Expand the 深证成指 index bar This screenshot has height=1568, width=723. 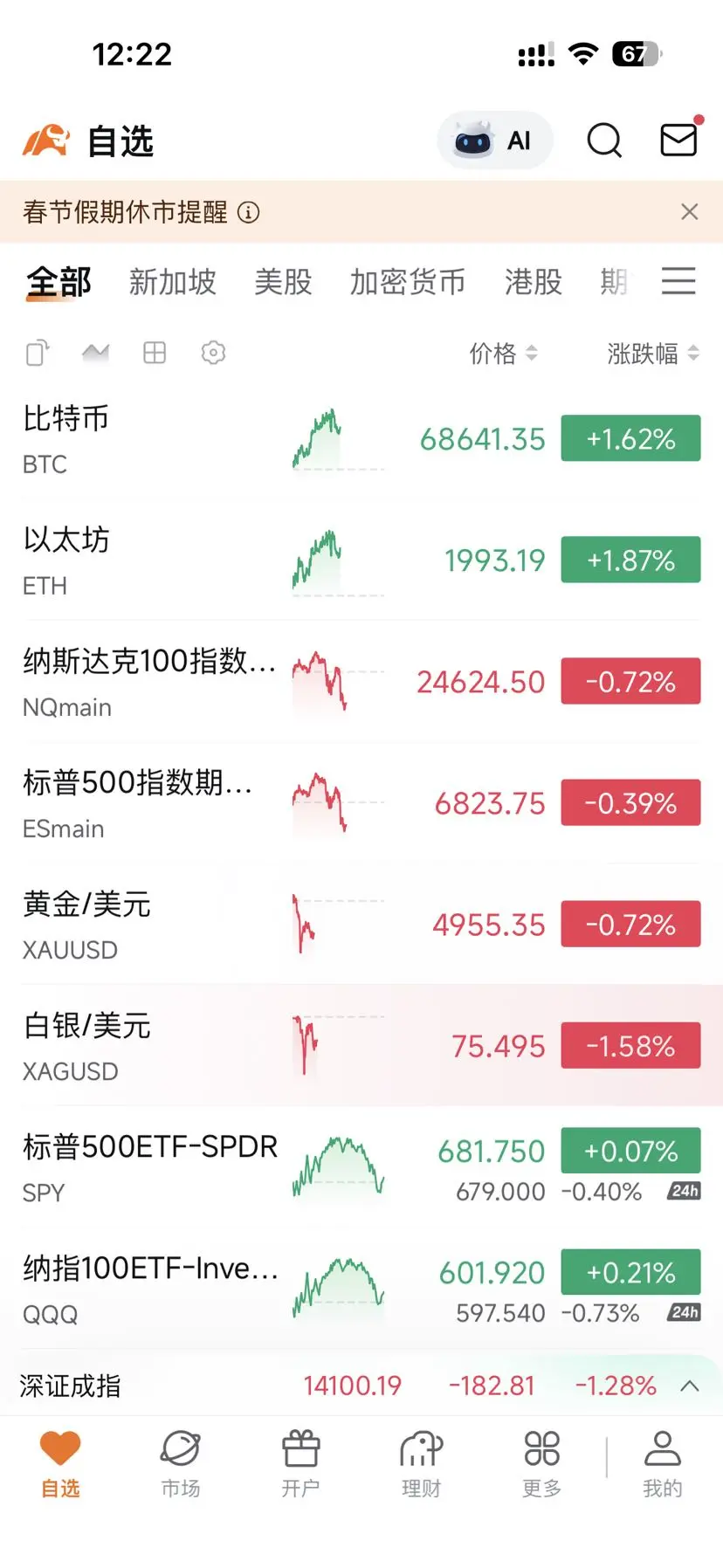(690, 1386)
